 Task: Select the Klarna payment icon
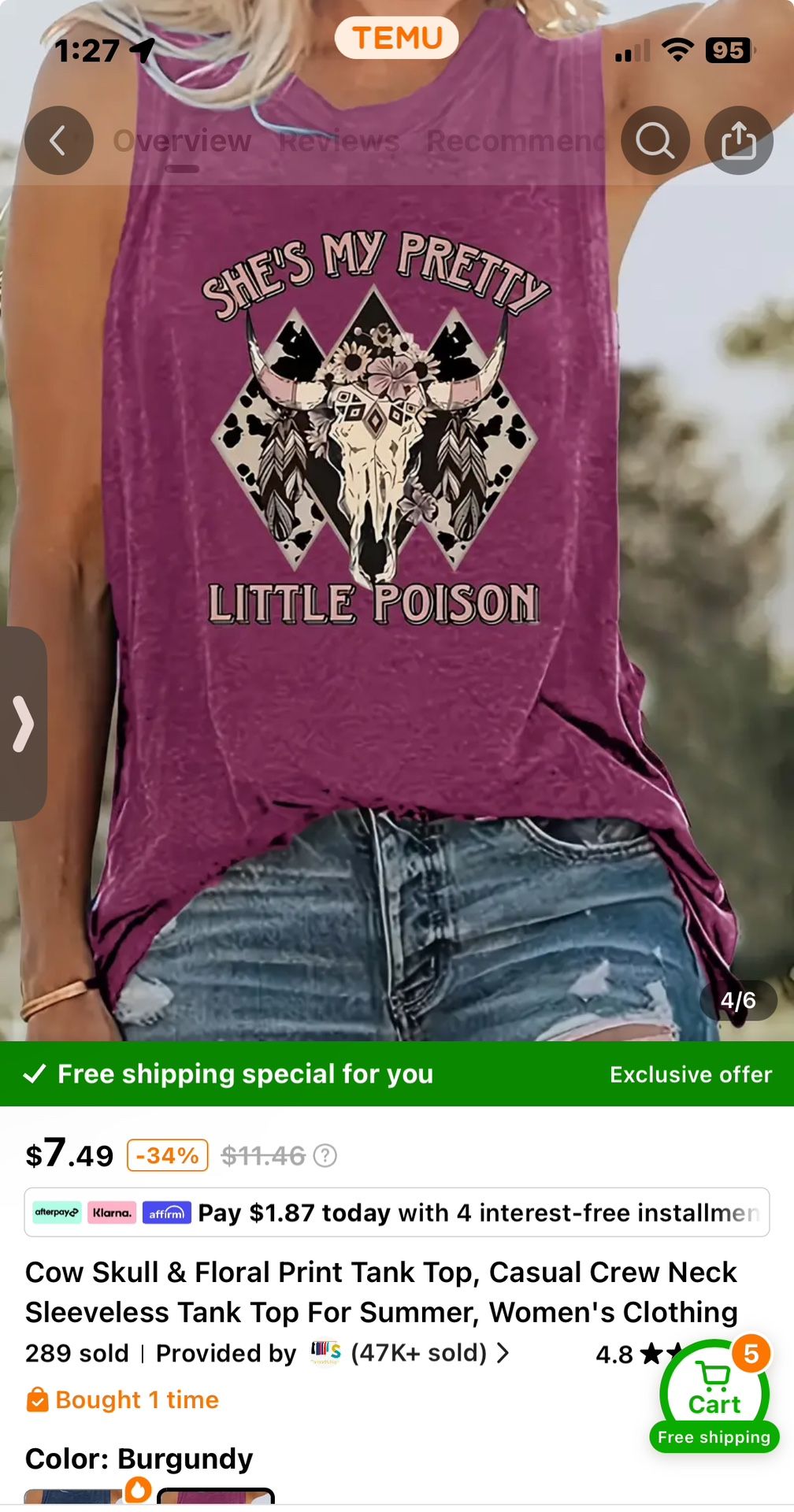113,1213
